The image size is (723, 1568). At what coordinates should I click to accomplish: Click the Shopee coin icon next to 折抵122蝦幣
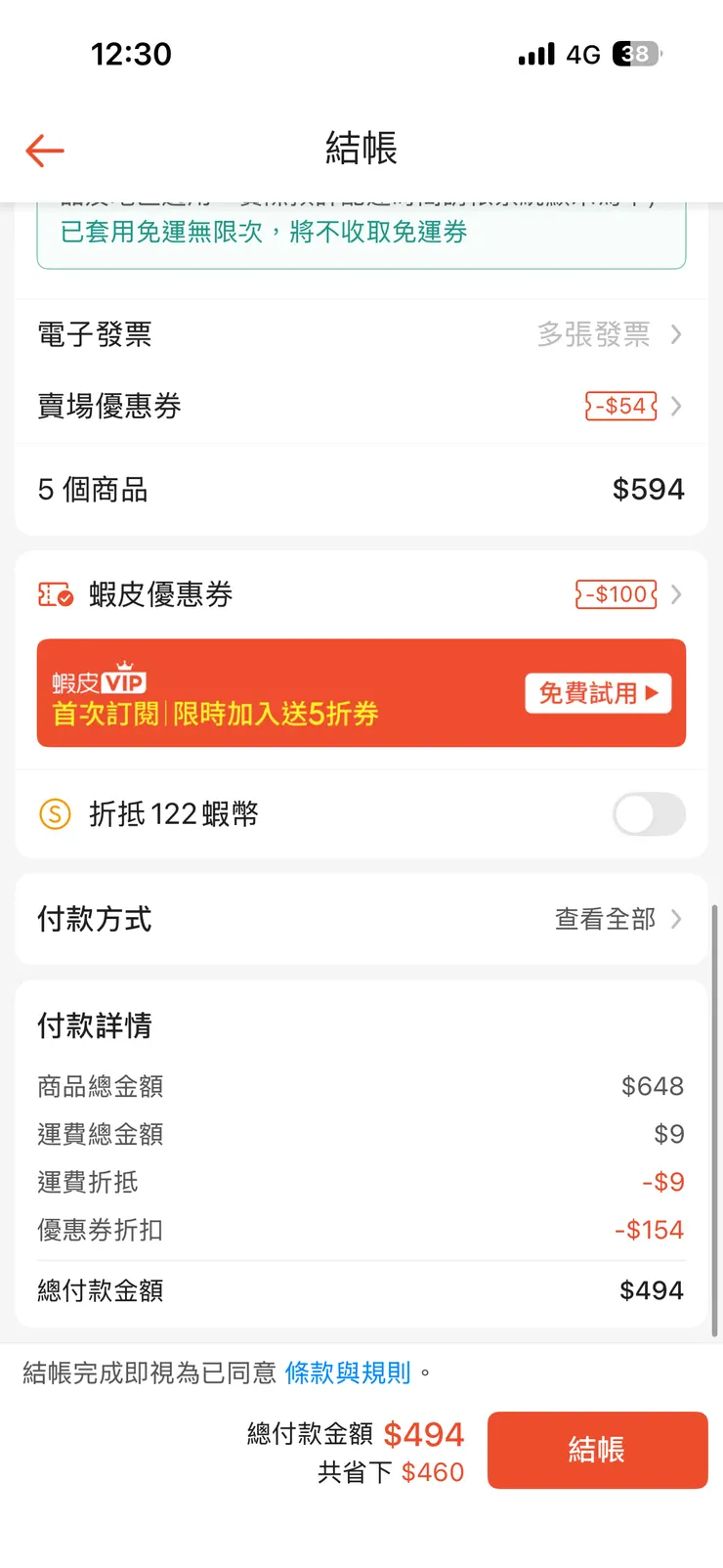[x=56, y=814]
